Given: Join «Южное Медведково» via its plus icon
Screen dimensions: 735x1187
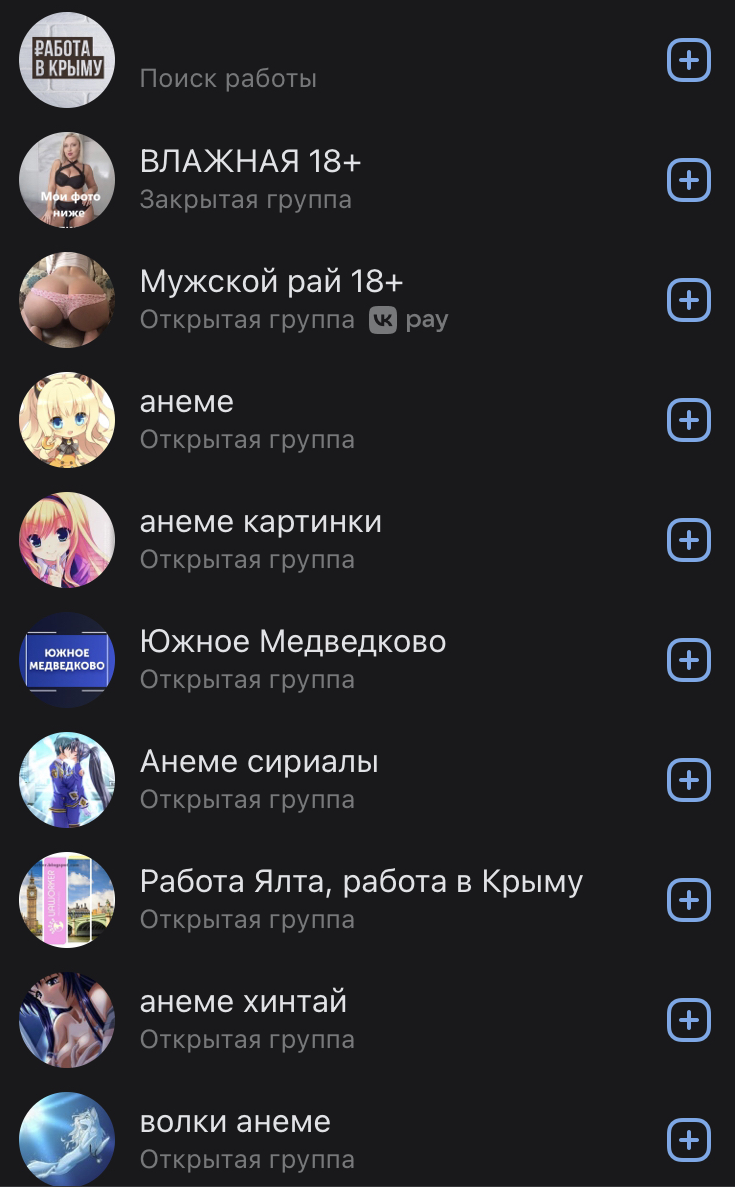Looking at the screenshot, I should coord(688,660).
